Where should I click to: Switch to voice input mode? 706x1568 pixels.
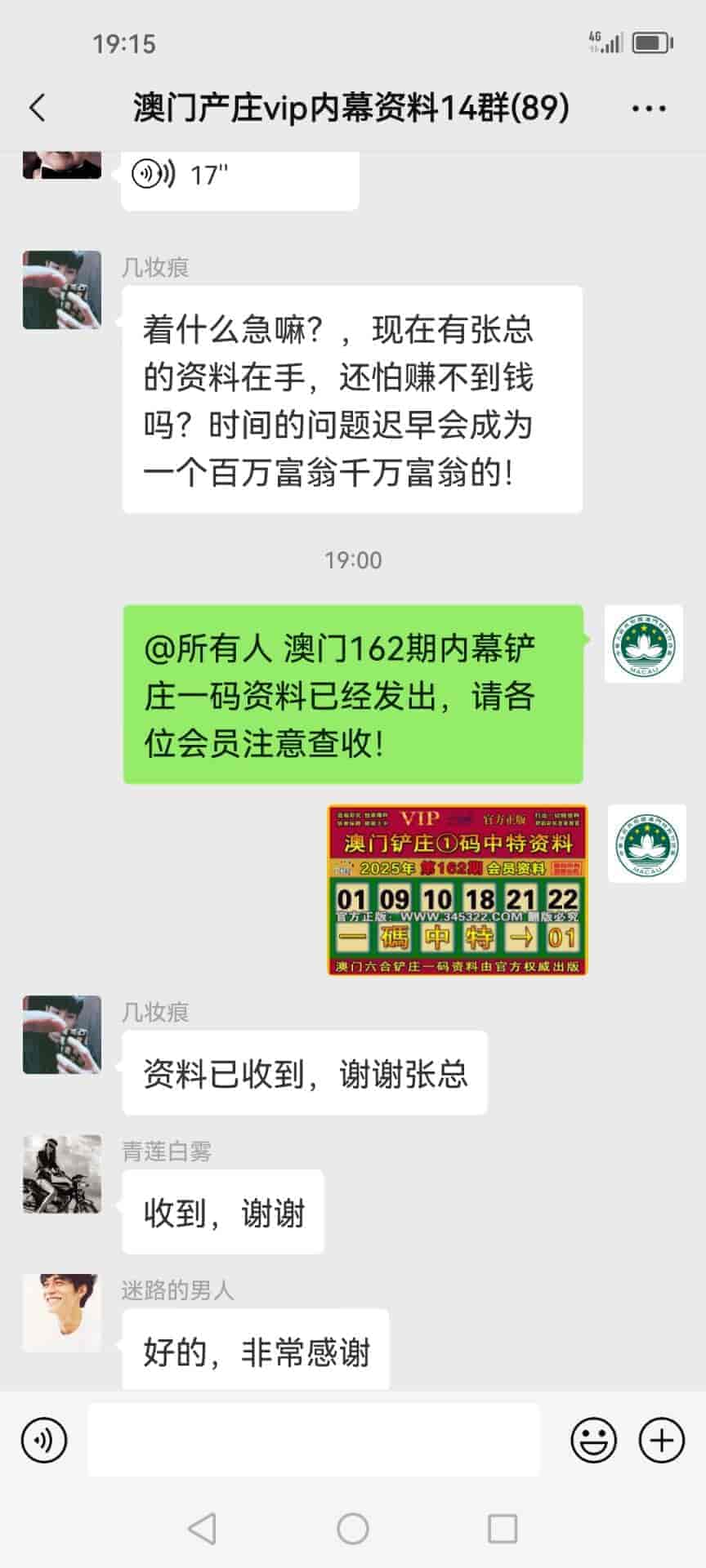44,1441
